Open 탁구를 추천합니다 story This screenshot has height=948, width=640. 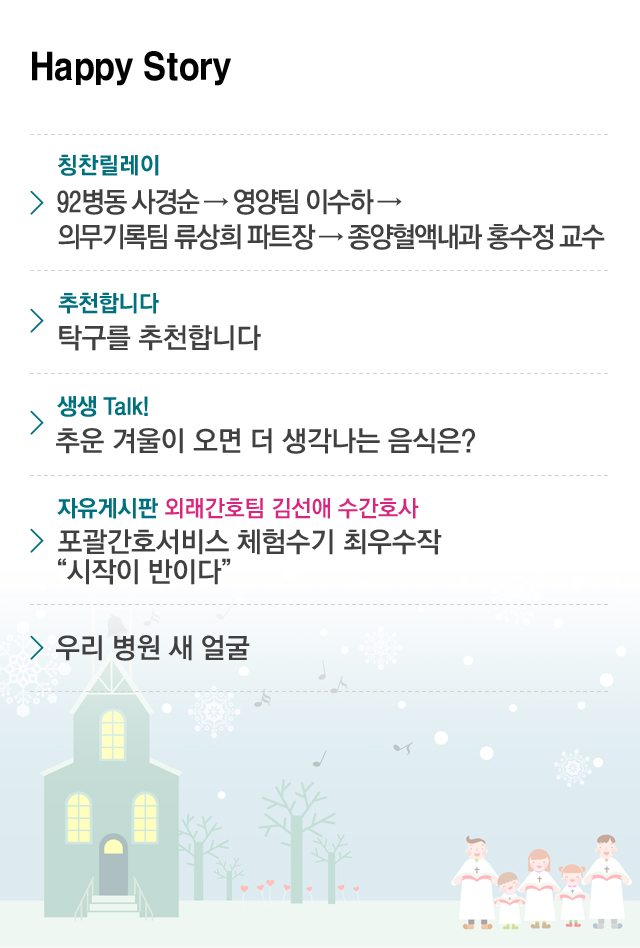(160, 338)
